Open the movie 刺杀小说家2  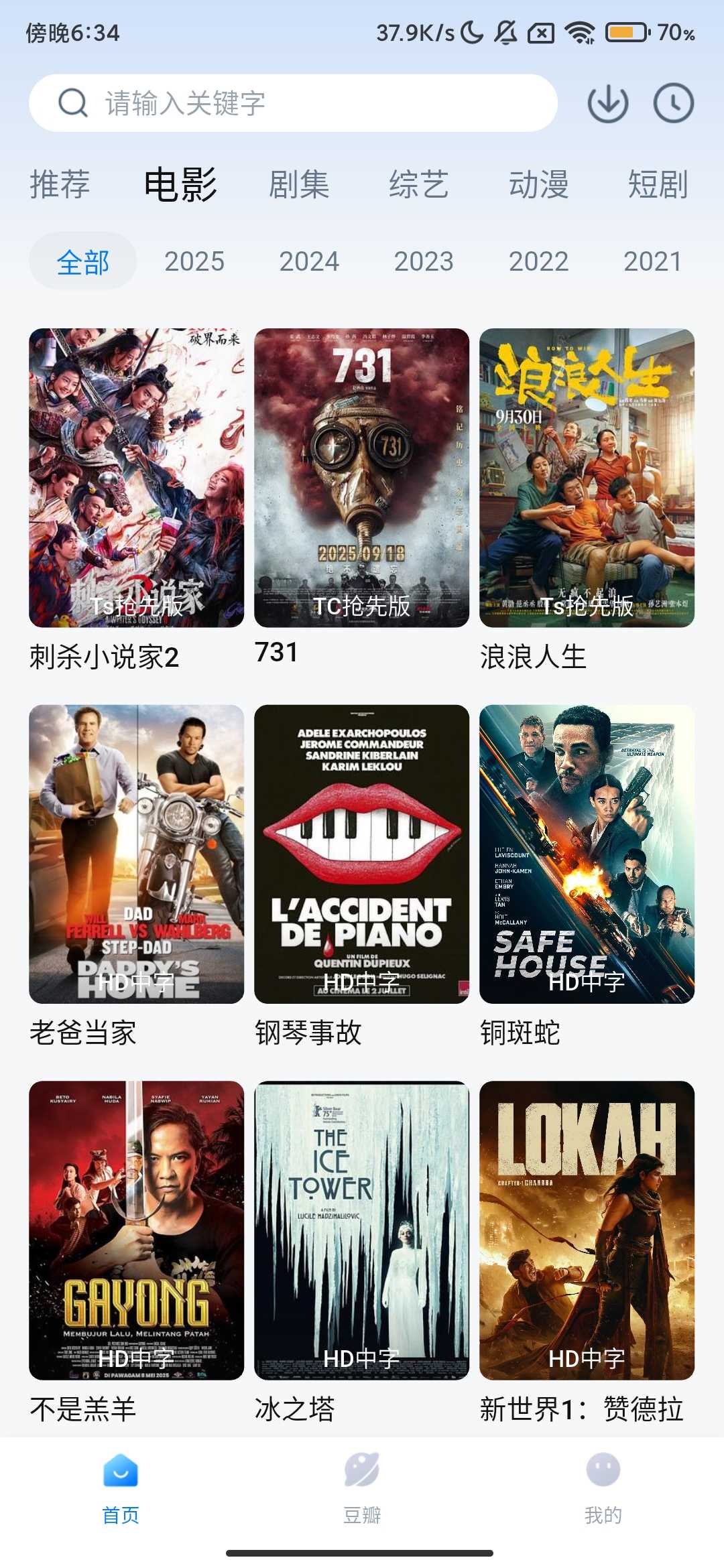point(137,478)
